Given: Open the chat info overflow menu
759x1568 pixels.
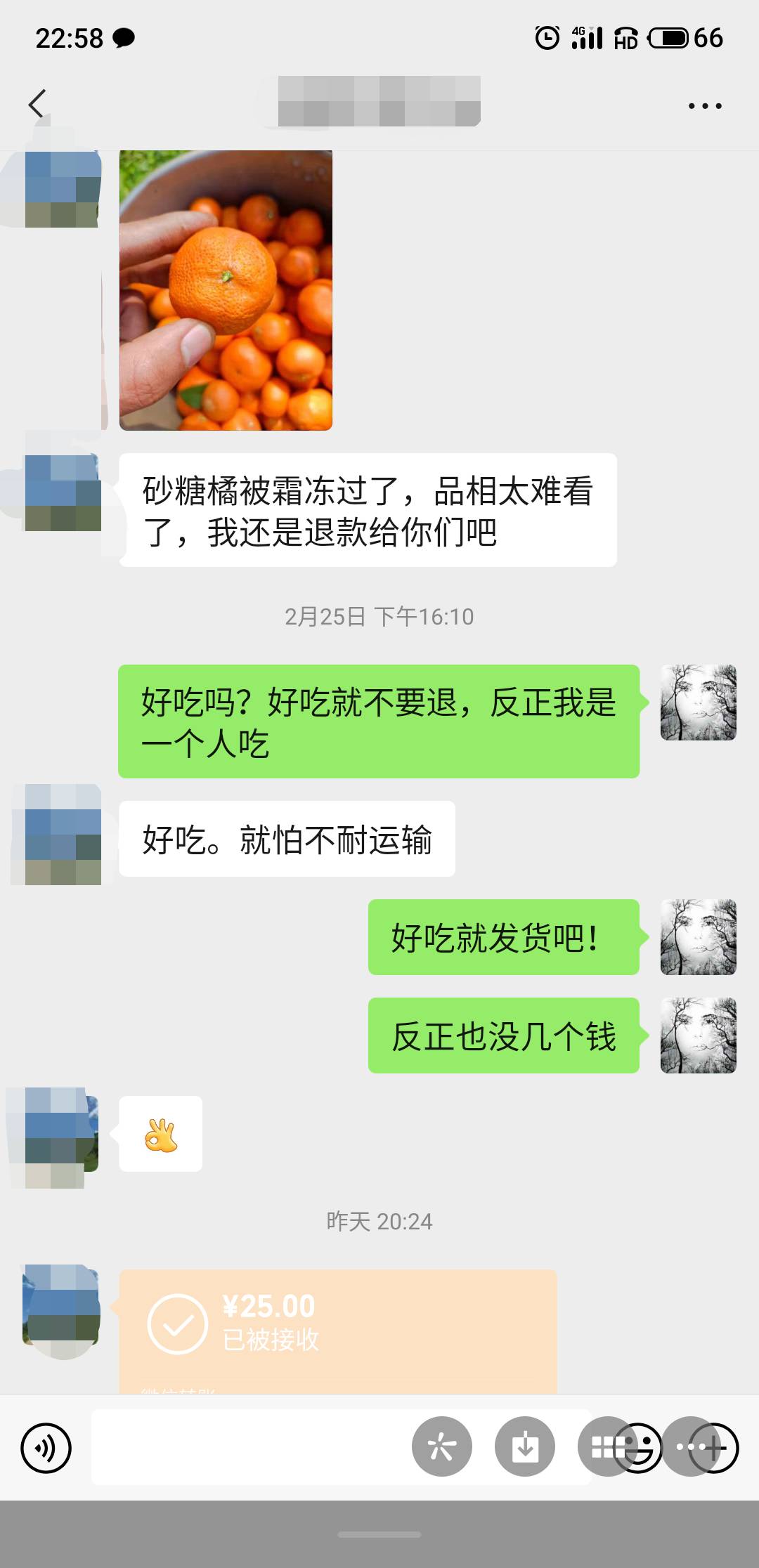Looking at the screenshot, I should [705, 106].
